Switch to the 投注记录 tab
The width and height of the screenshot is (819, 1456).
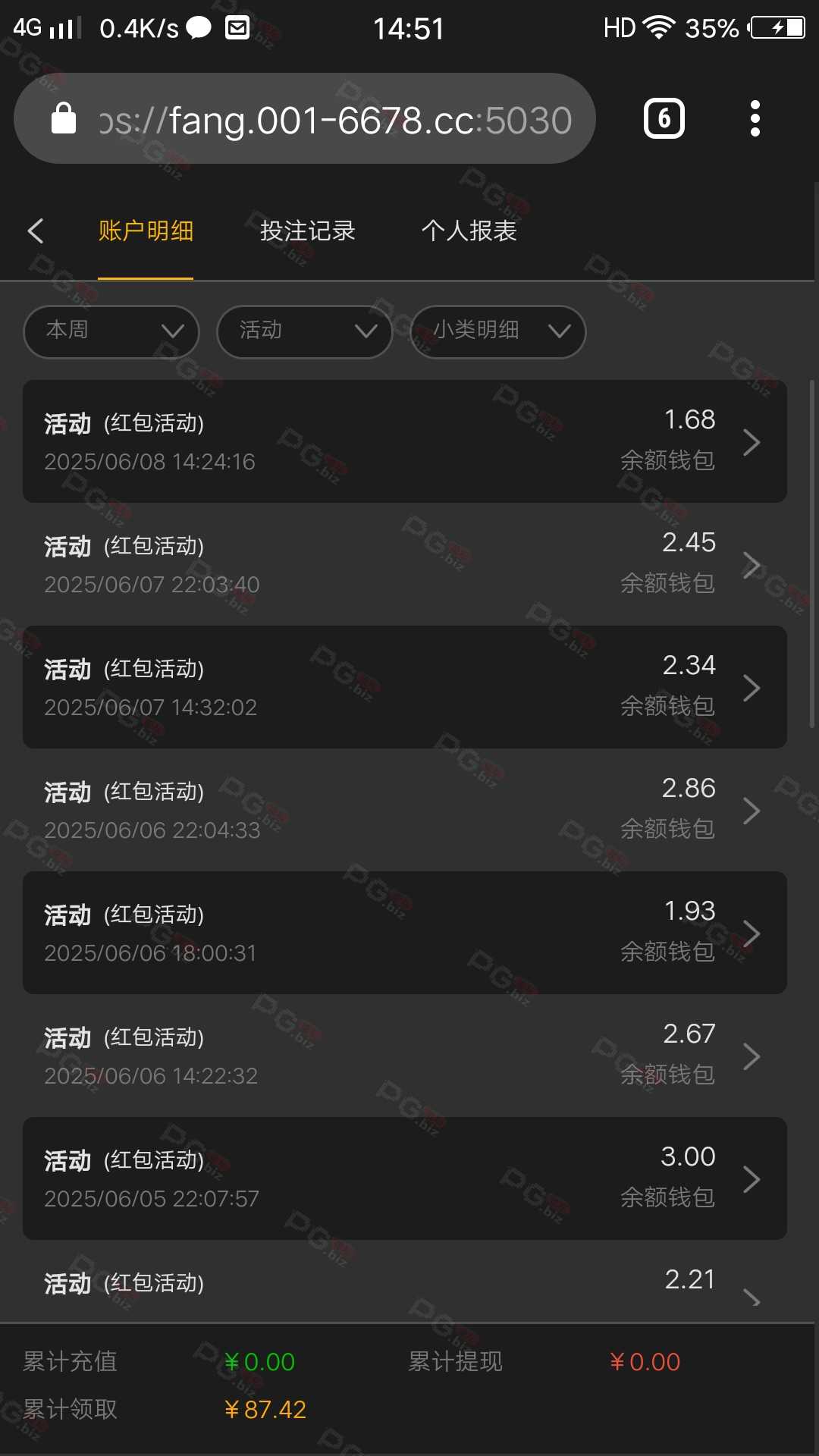(x=308, y=231)
